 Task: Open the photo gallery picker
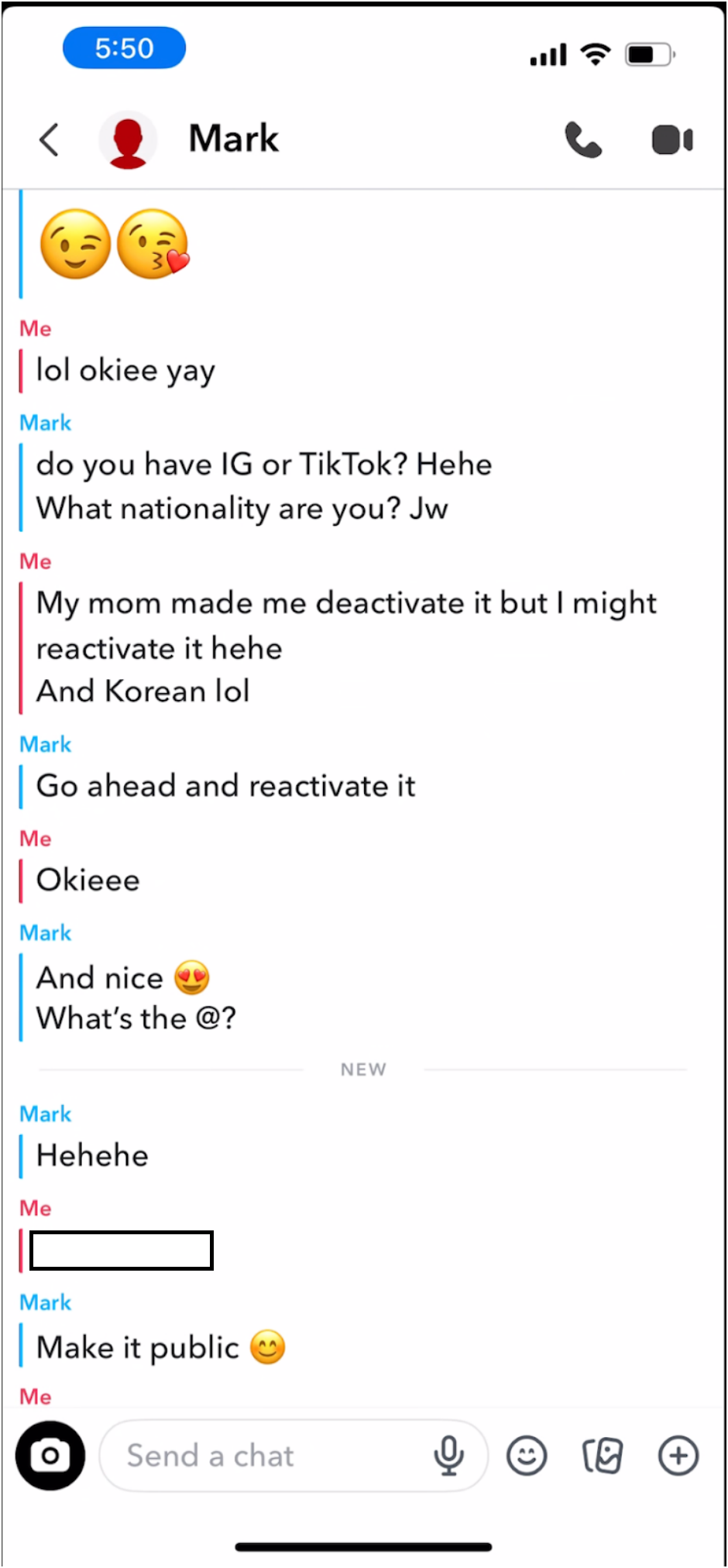coord(602,1456)
